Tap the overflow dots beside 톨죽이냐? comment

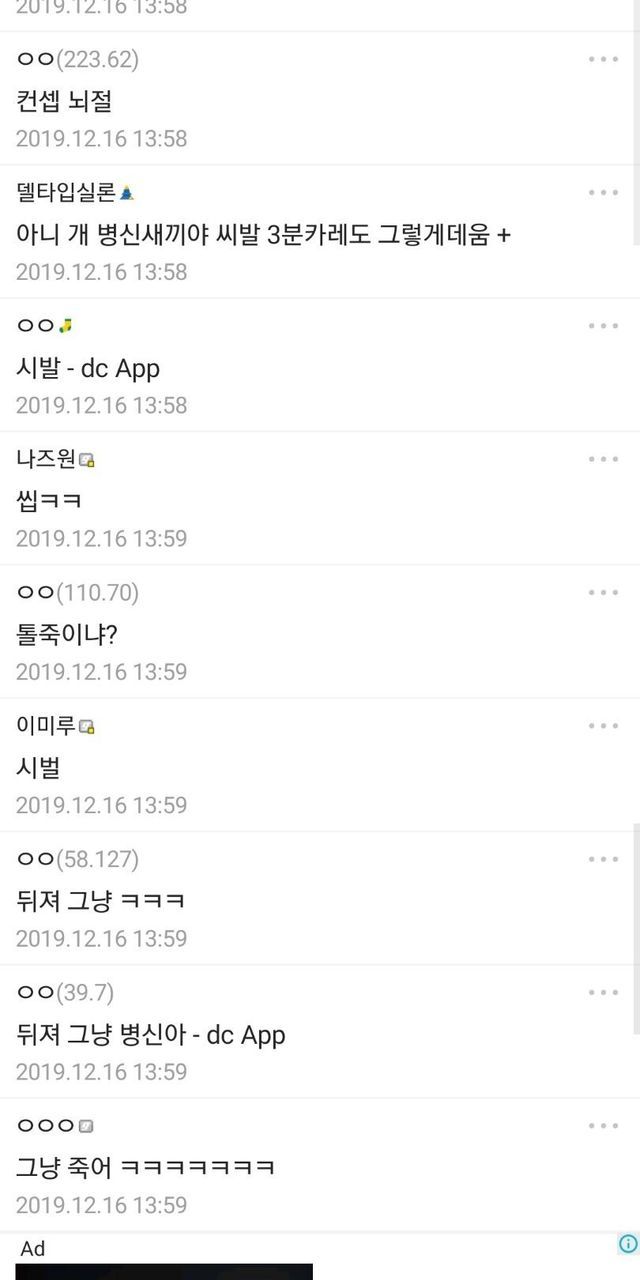point(603,592)
